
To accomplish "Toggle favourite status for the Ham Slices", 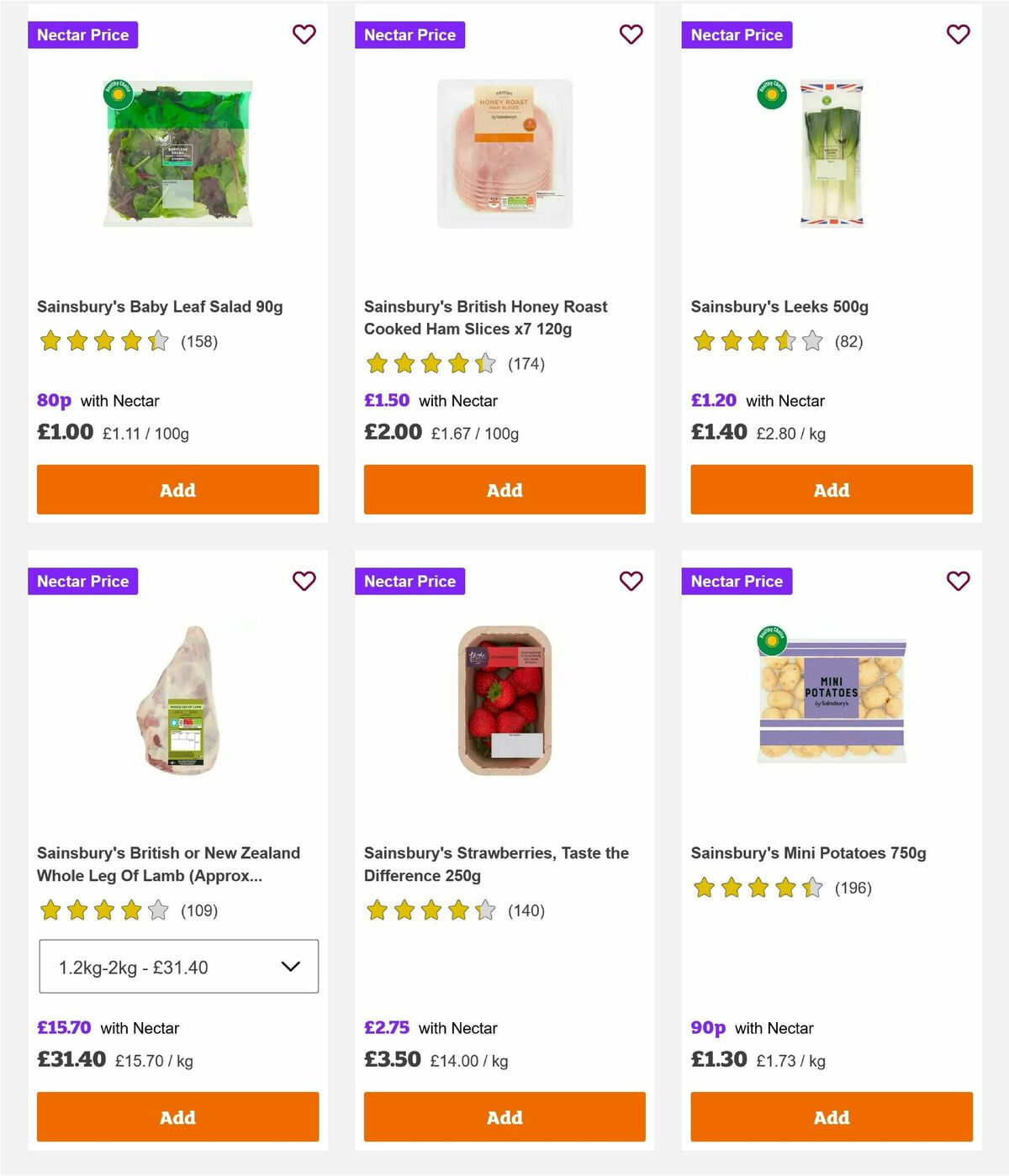I will point(631,34).
